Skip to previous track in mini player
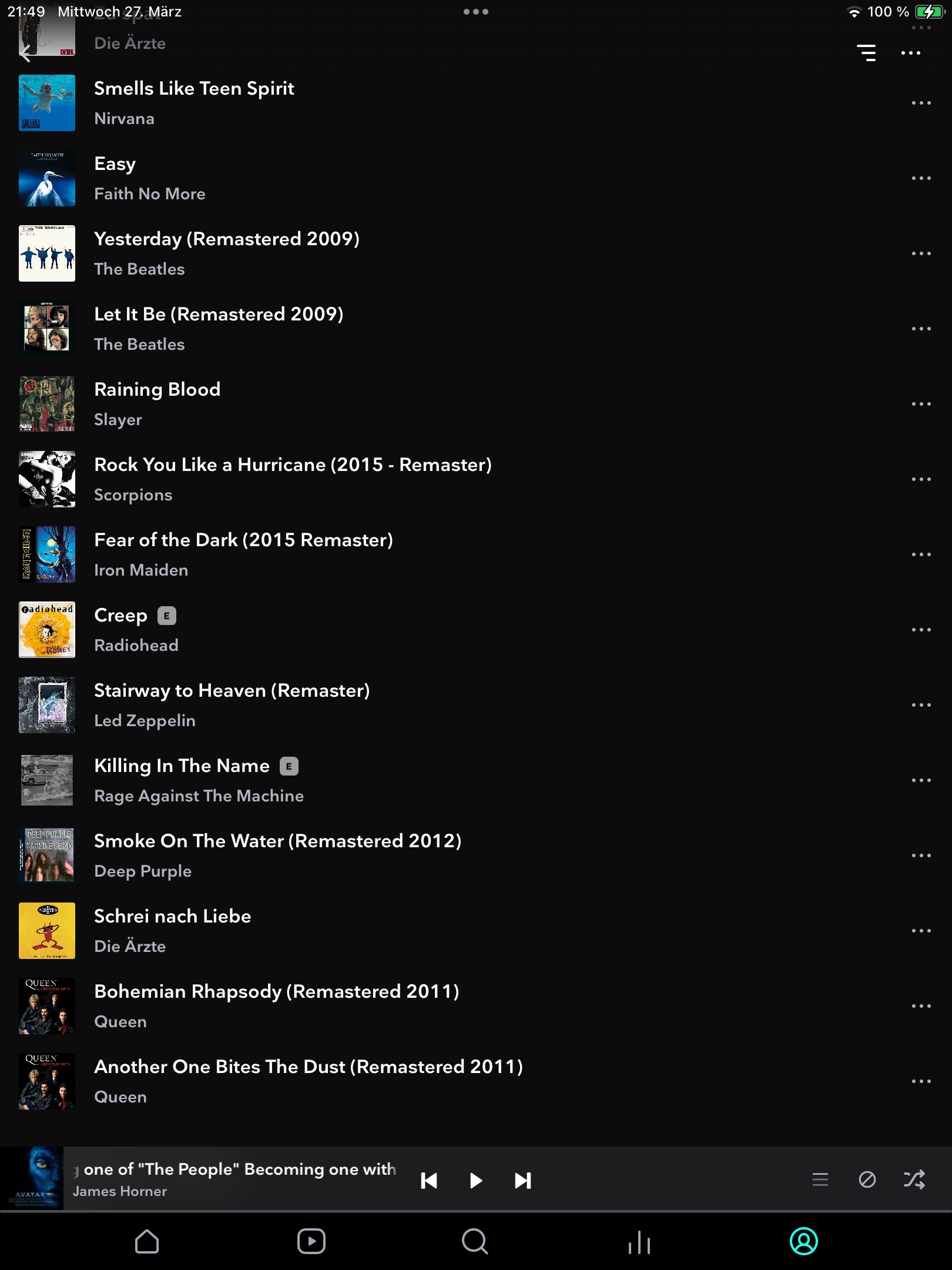Screen dimensions: 952x1270 429,1181
